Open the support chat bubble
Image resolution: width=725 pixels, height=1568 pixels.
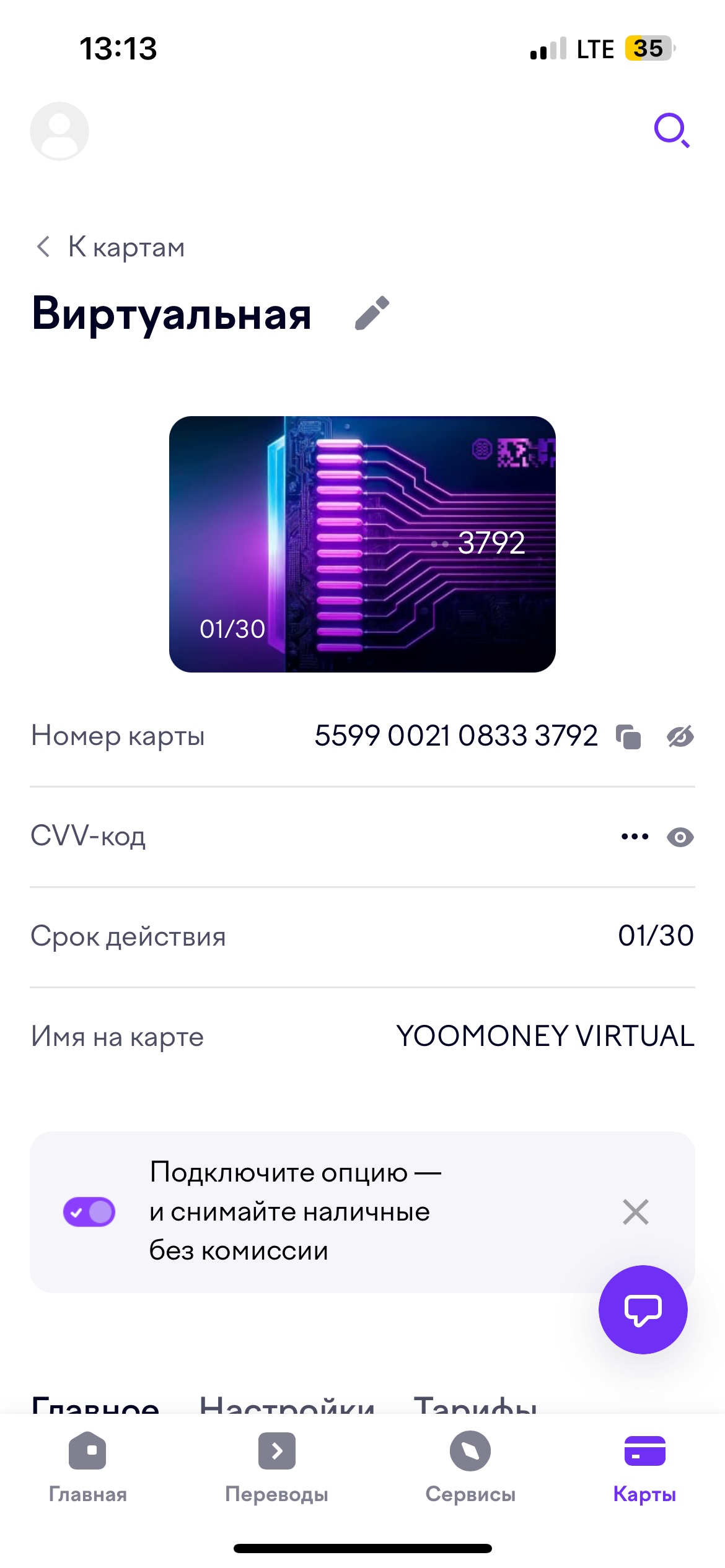643,1310
